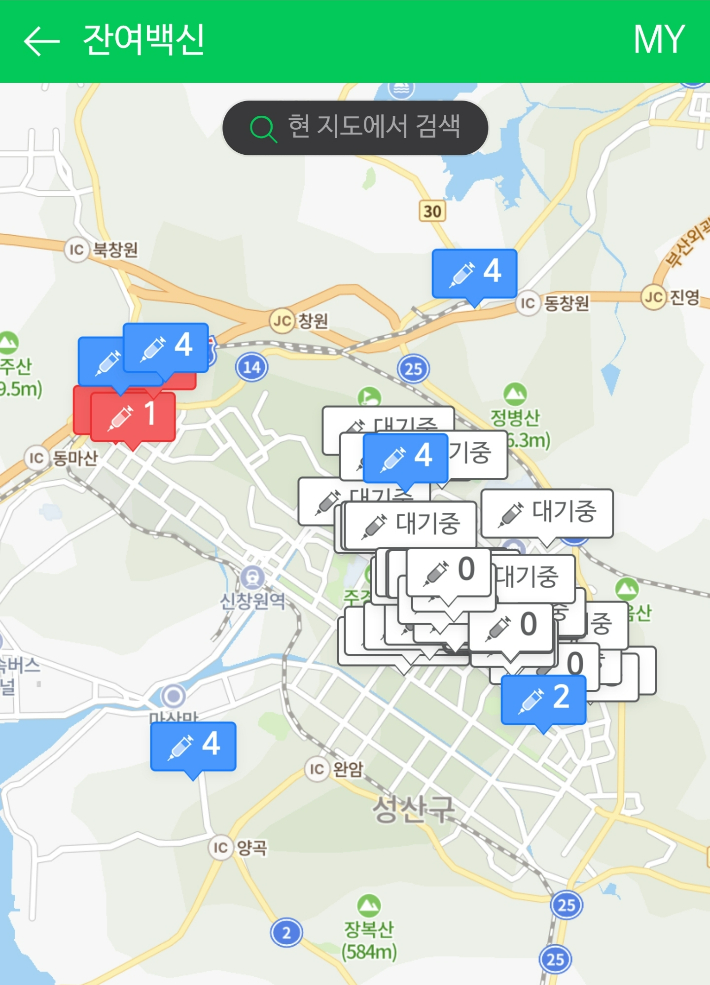The image size is (710, 985).
Task: Select the blue 4 marker near 동창원 IC
Action: click(x=474, y=272)
